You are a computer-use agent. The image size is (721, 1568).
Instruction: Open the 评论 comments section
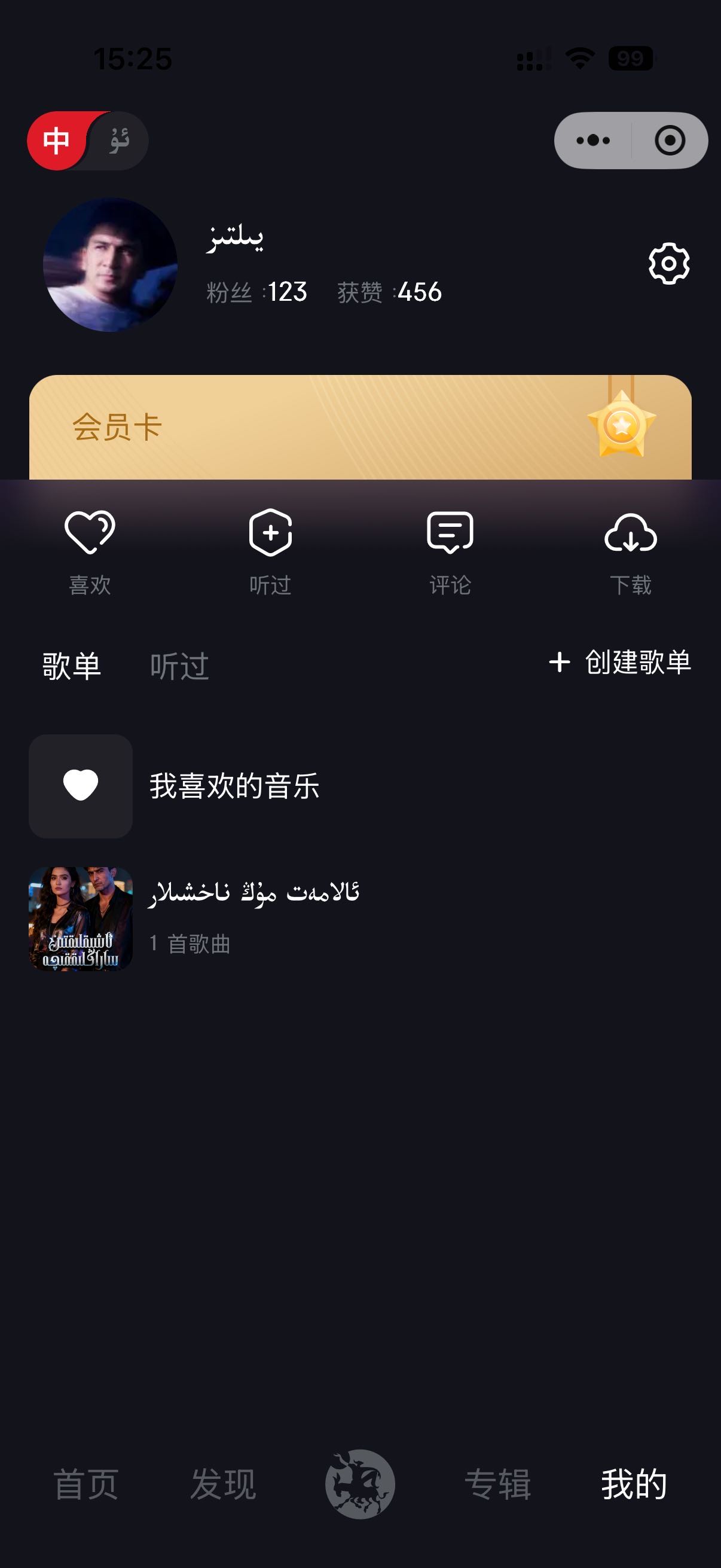pos(451,536)
